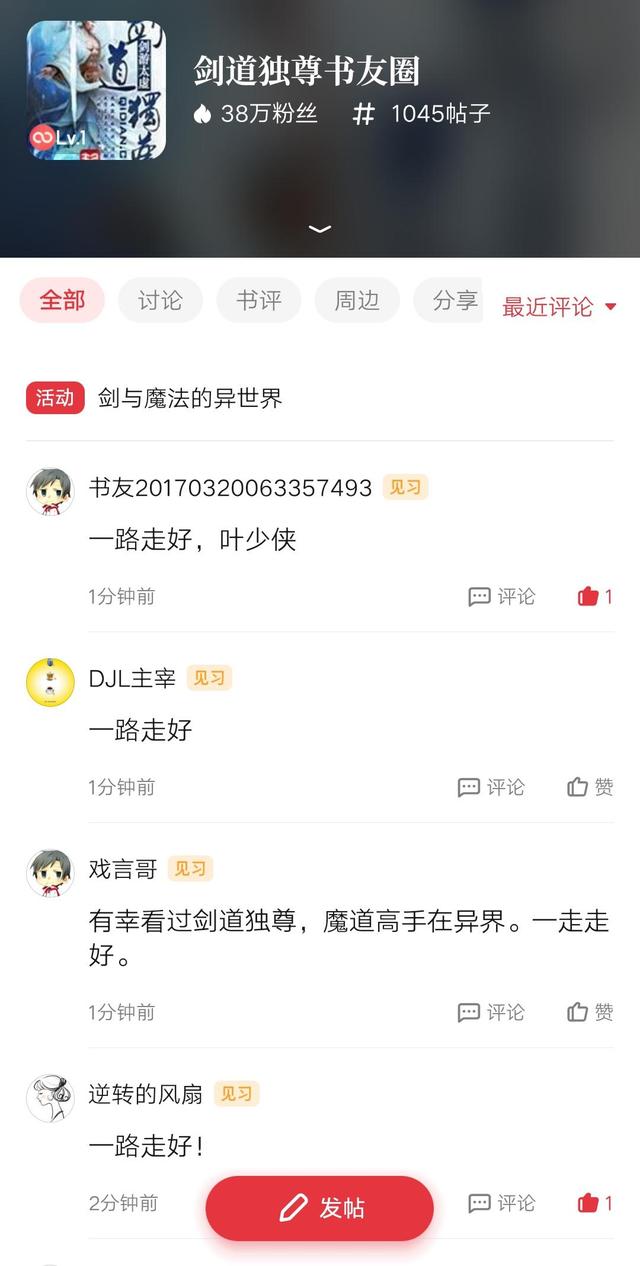
Task: Create a new post with 发帖
Action: (x=320, y=1208)
